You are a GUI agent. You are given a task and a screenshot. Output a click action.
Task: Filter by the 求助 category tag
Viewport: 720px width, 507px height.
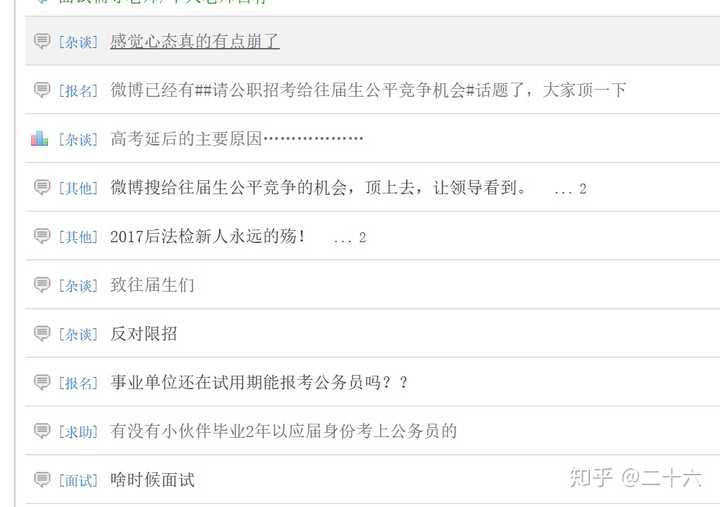coord(78,432)
